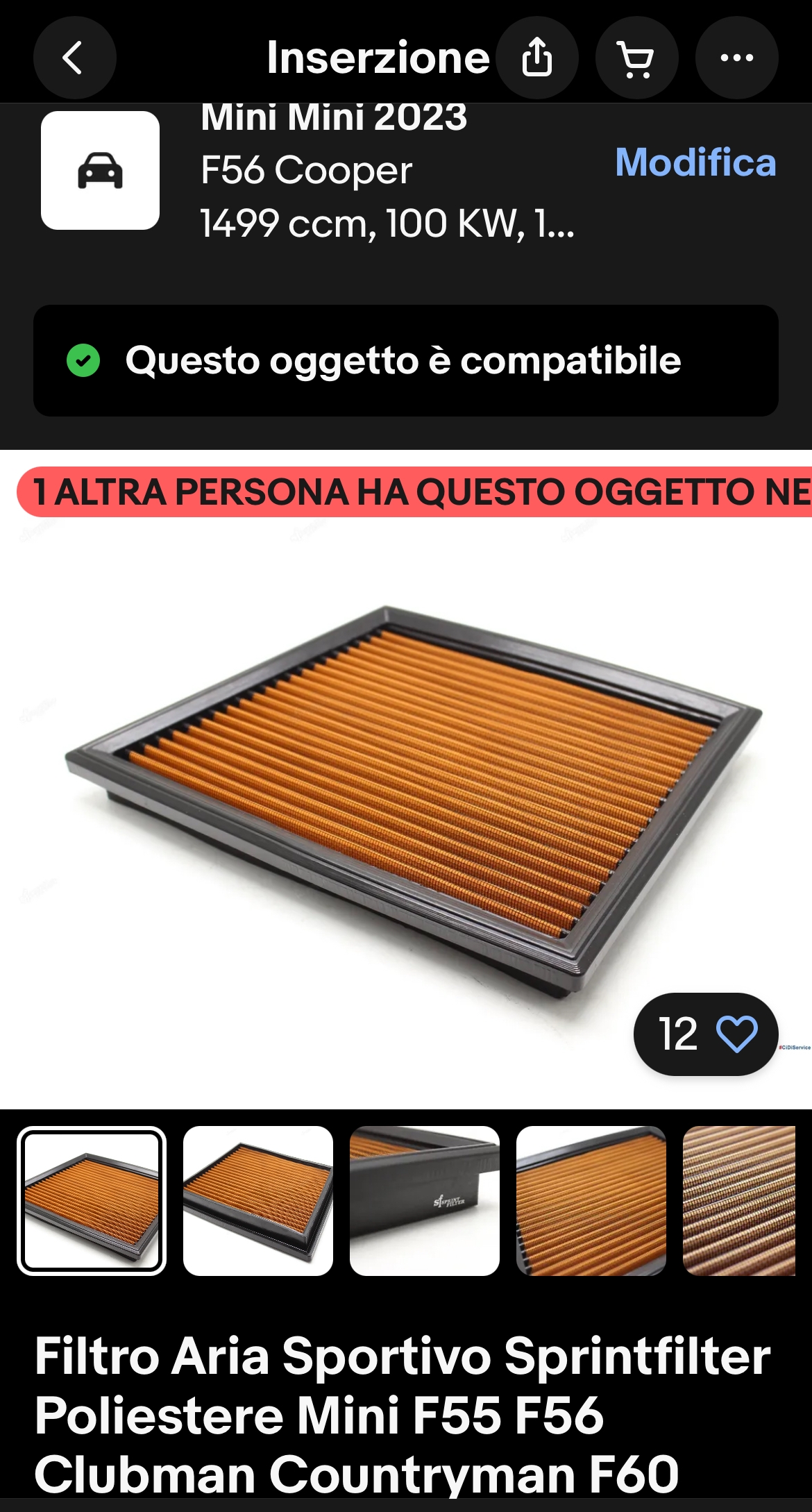Select the second thumbnail of the filter

(x=258, y=1200)
